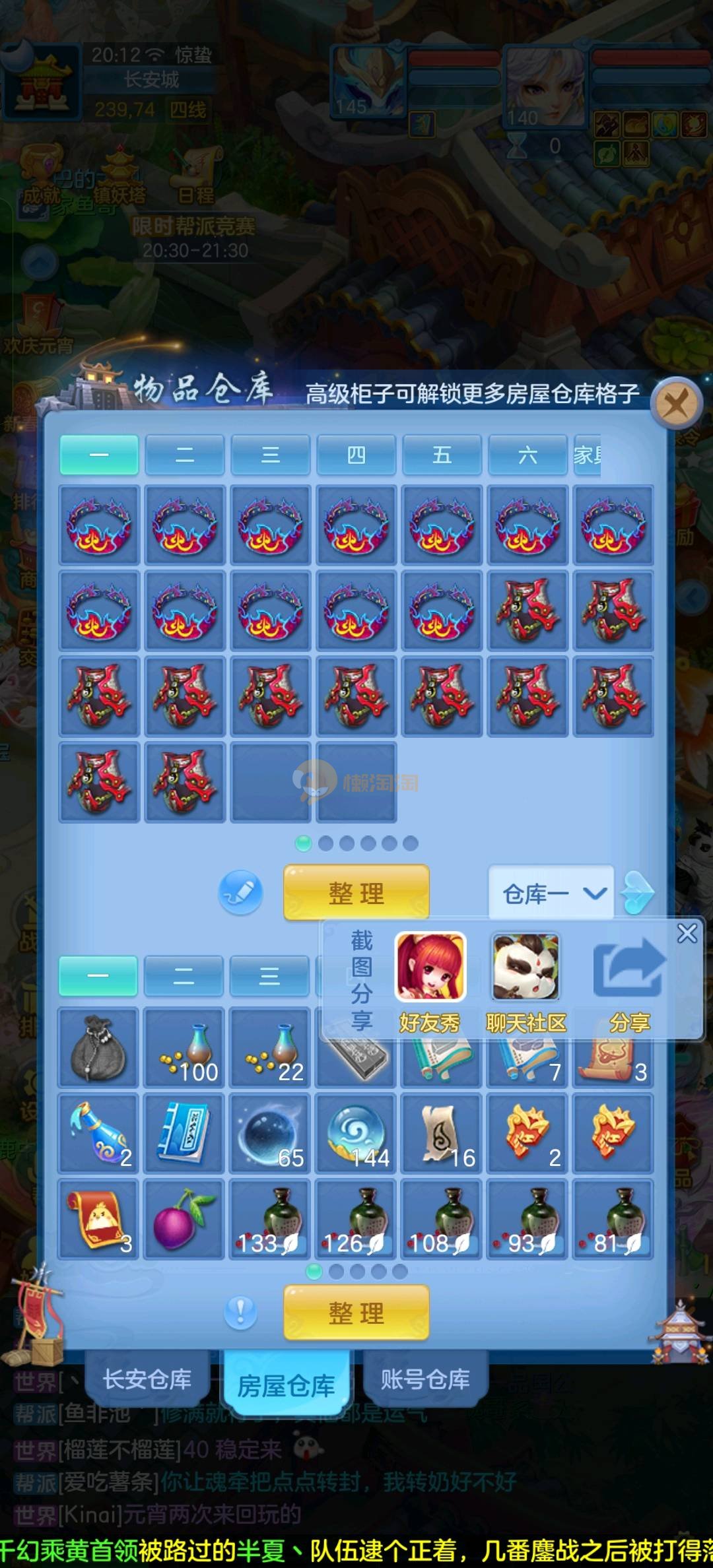This screenshot has width=713, height=1568.
Task: Switch to warehouse page 二 in the upper tabs
Action: click(x=184, y=455)
